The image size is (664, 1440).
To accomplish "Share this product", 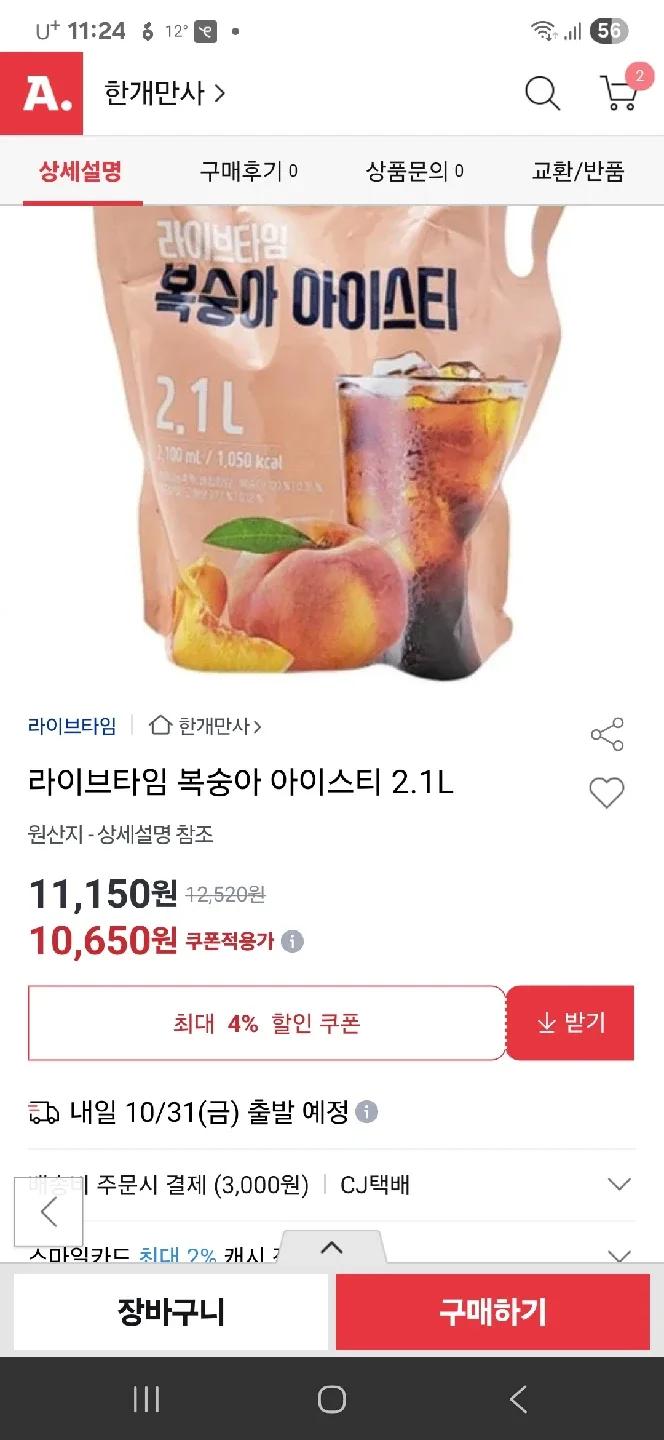I will click(607, 735).
